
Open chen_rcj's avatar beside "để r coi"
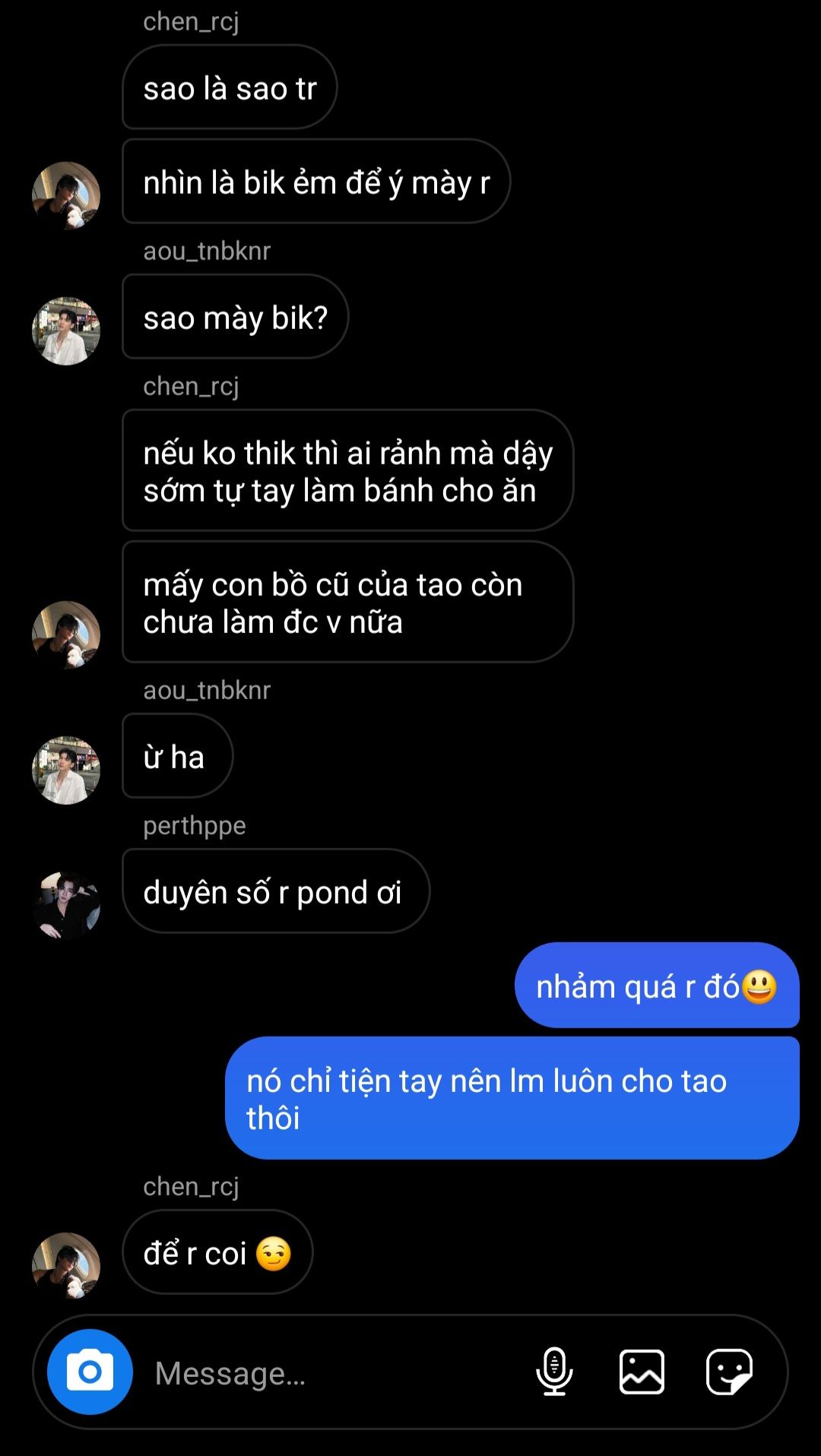[66, 1265]
